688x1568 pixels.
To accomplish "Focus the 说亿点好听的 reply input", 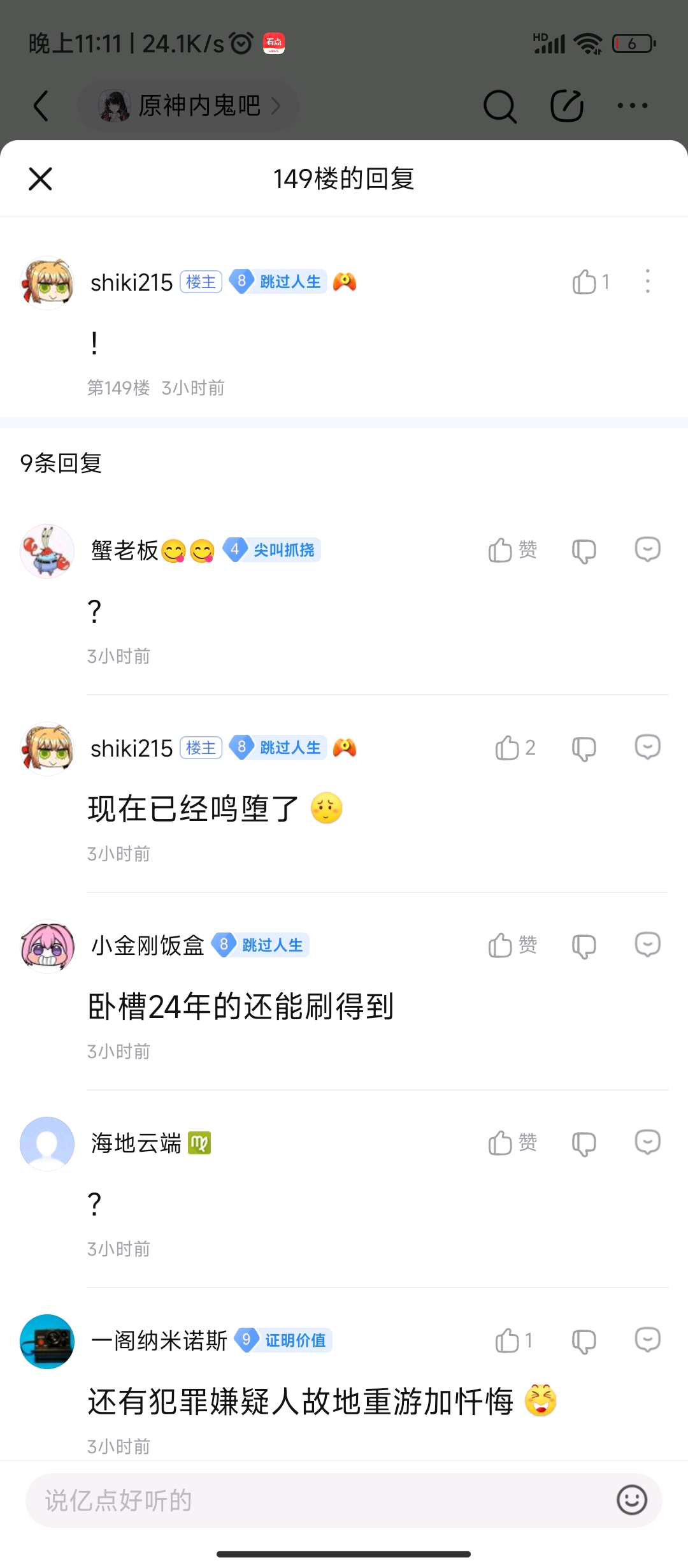I will [319, 1500].
